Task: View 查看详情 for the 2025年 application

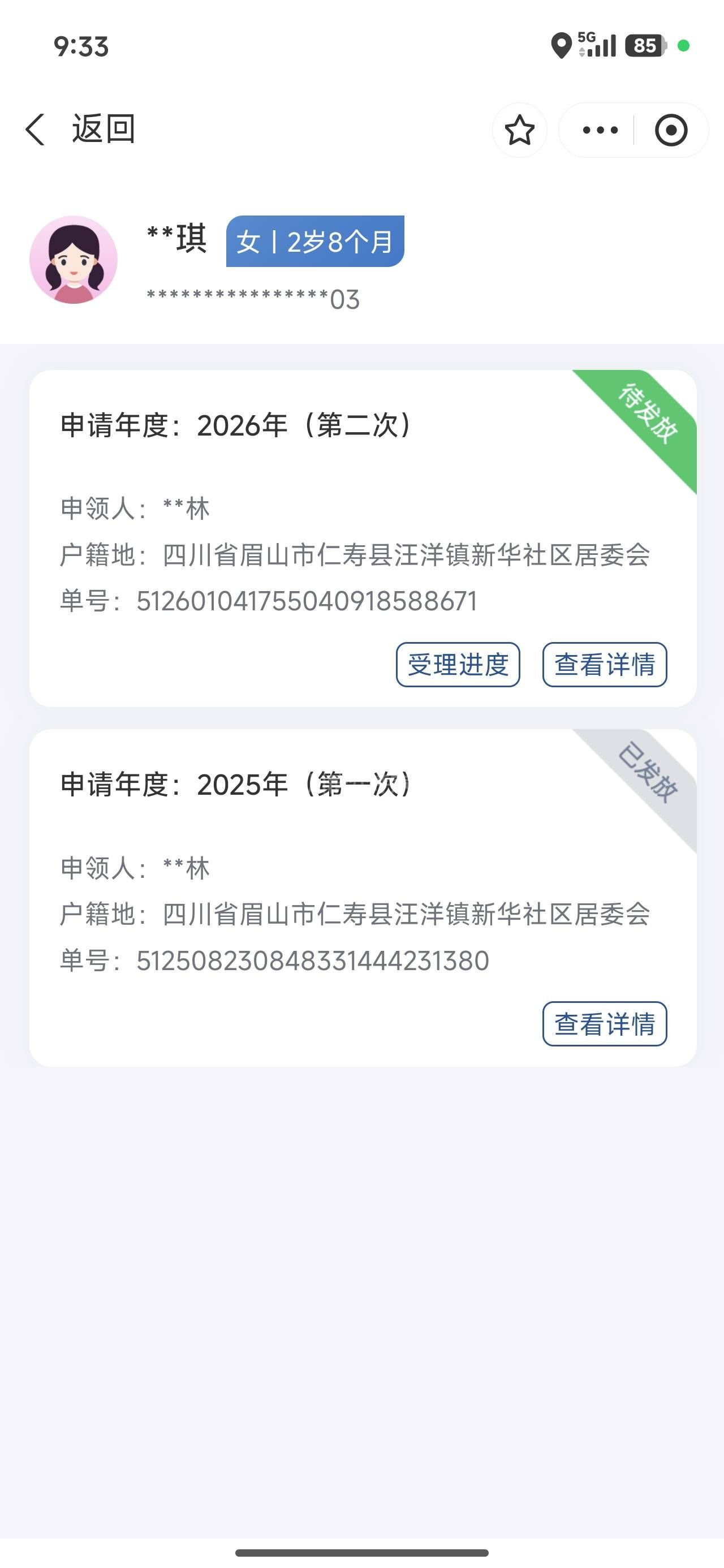Action: (605, 1024)
